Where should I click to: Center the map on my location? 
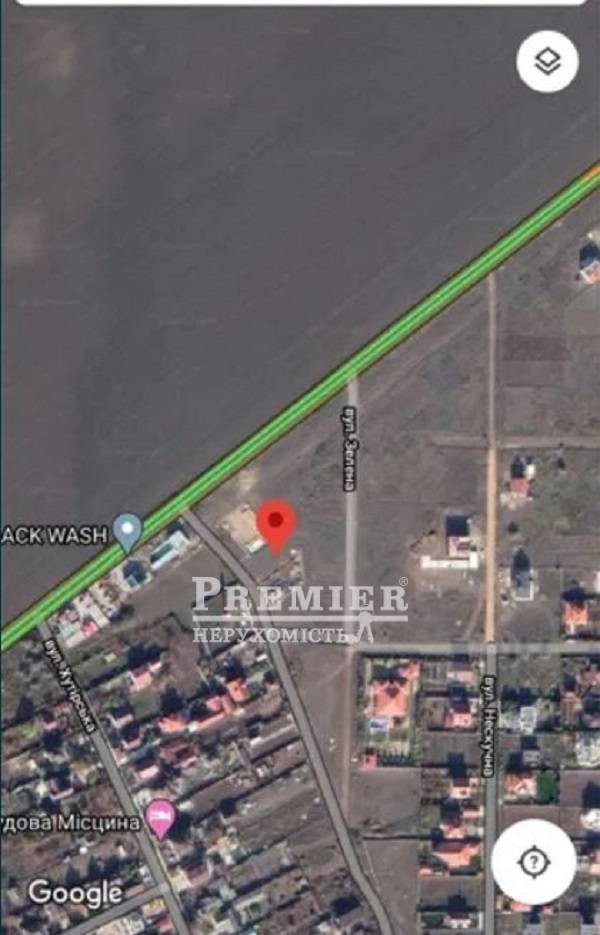click(533, 862)
